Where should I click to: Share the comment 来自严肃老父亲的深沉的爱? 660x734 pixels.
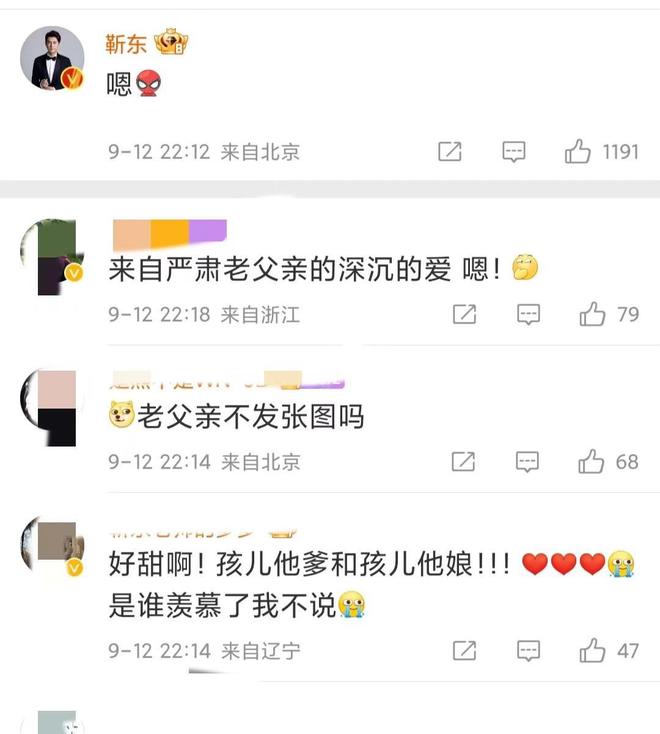pyautogui.click(x=464, y=315)
